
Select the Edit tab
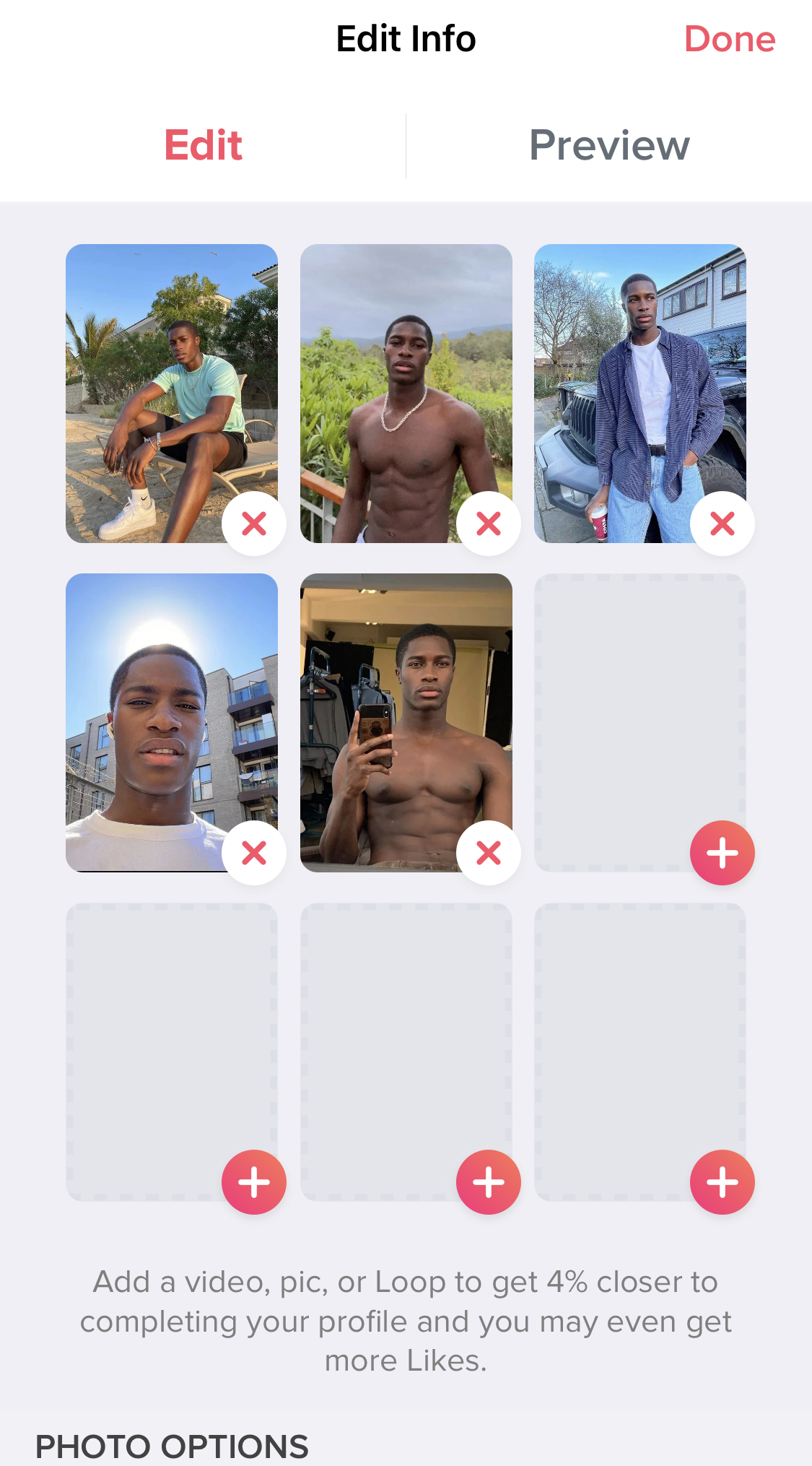[203, 145]
